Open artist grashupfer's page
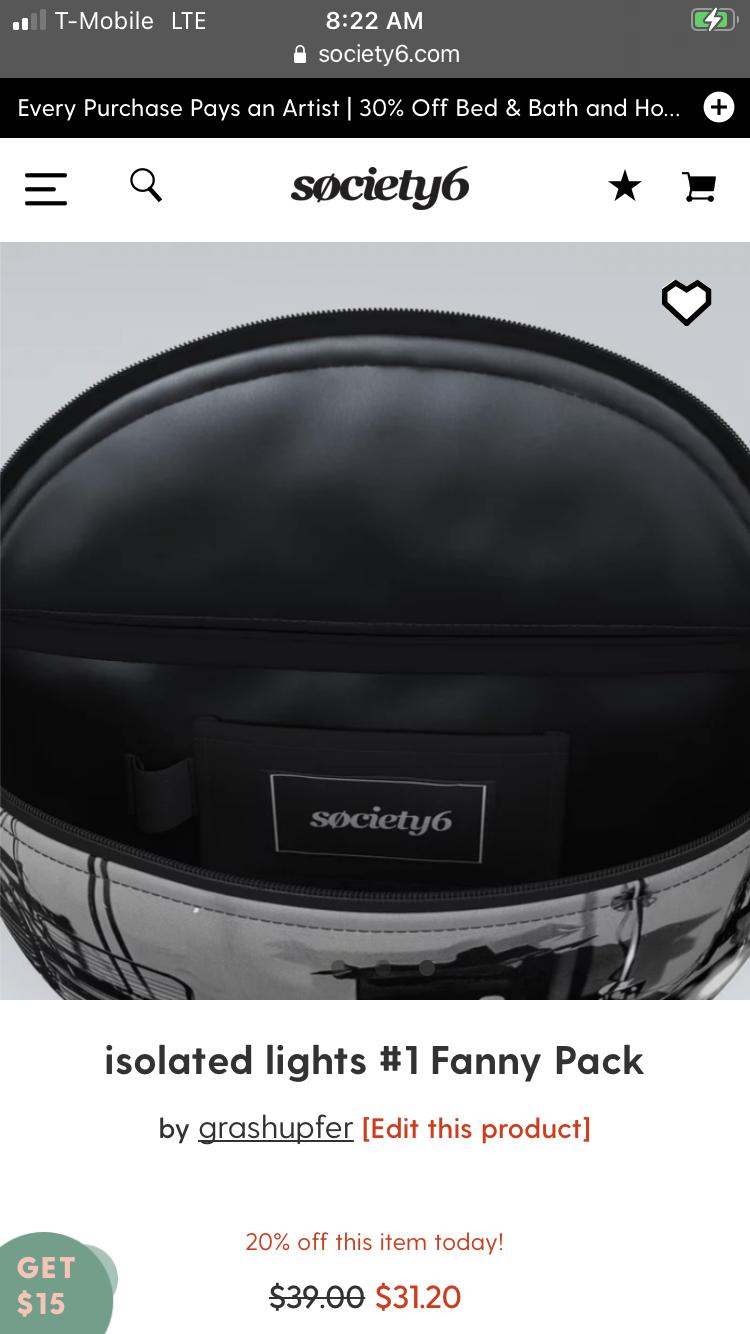Viewport: 750px width, 1334px height. (x=276, y=1128)
